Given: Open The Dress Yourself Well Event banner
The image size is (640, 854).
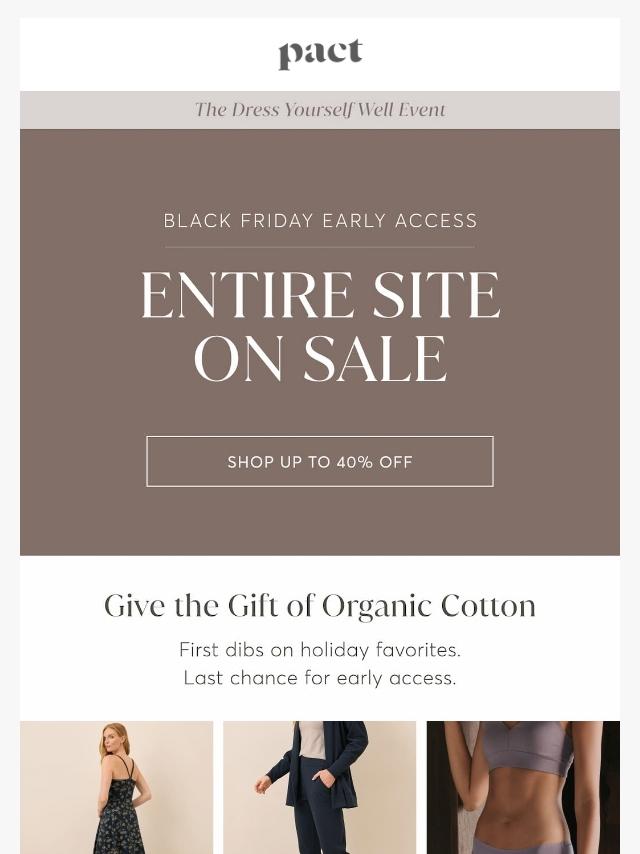Looking at the screenshot, I should [320, 110].
